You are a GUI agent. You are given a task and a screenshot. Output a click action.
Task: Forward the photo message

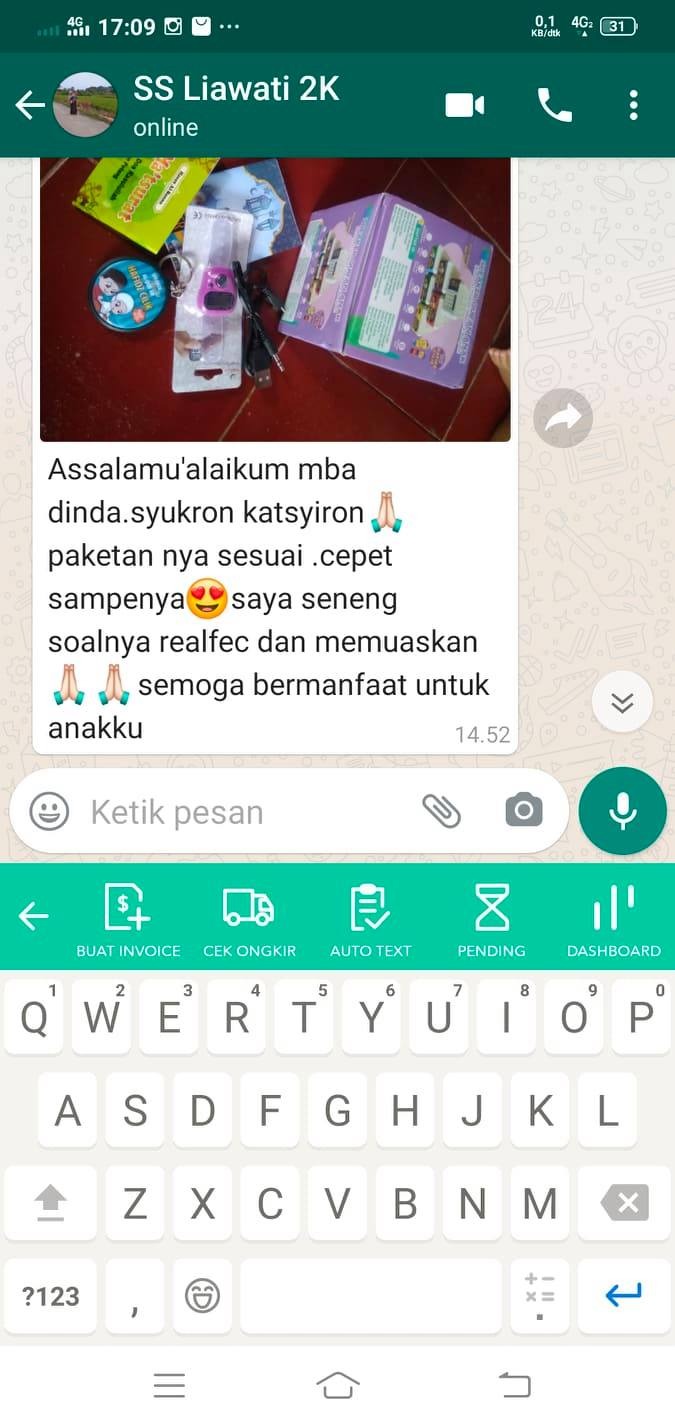(x=563, y=418)
